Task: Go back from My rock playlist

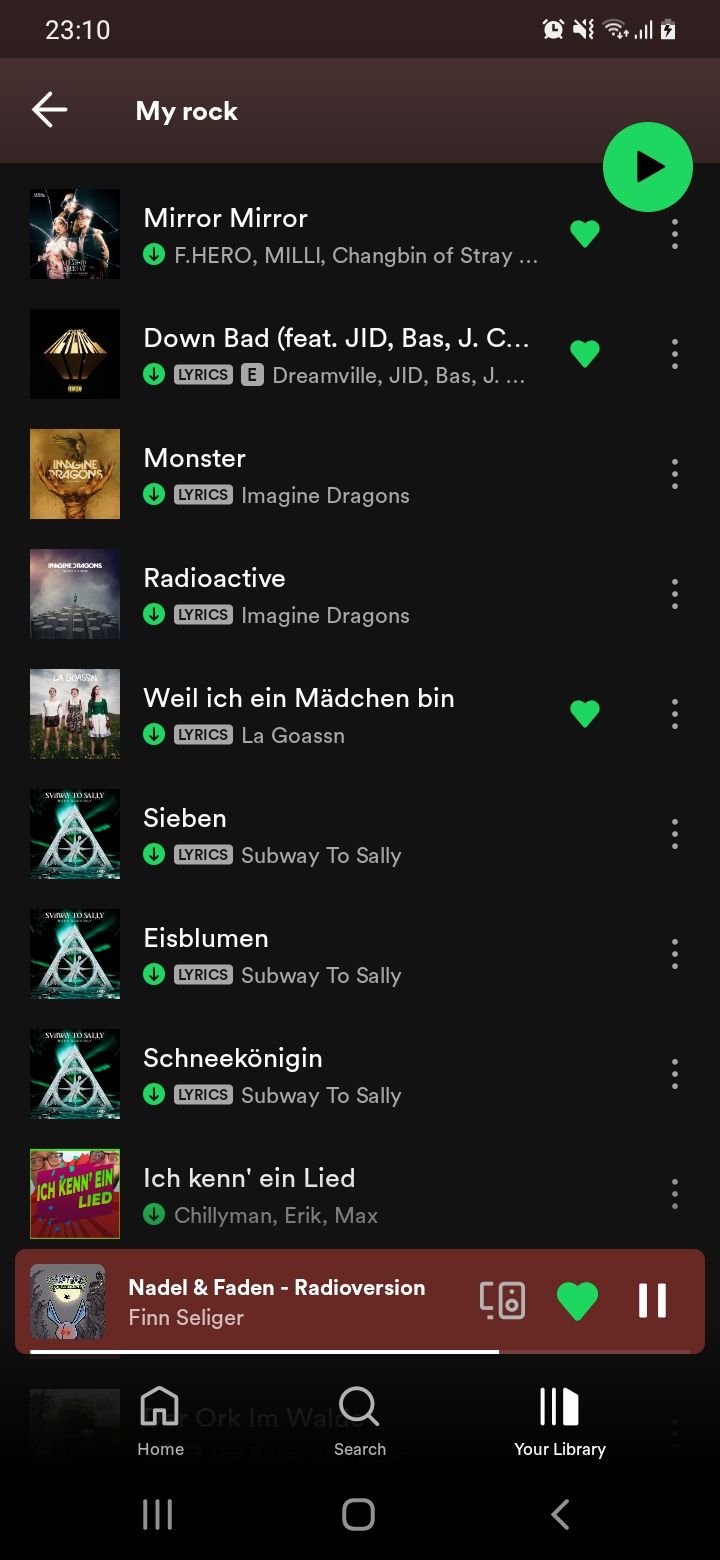Action: 49,110
